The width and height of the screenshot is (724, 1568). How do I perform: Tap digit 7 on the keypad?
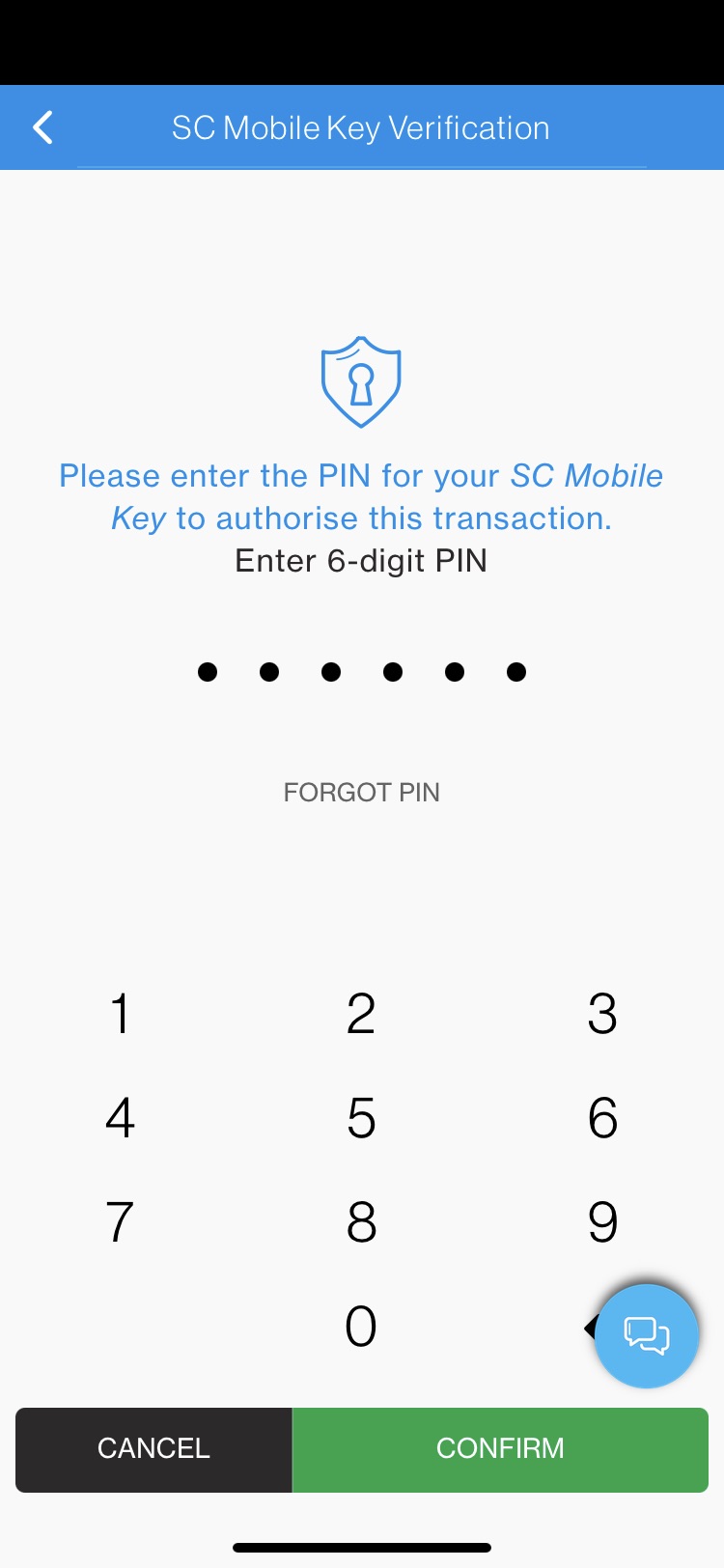[x=120, y=1221]
